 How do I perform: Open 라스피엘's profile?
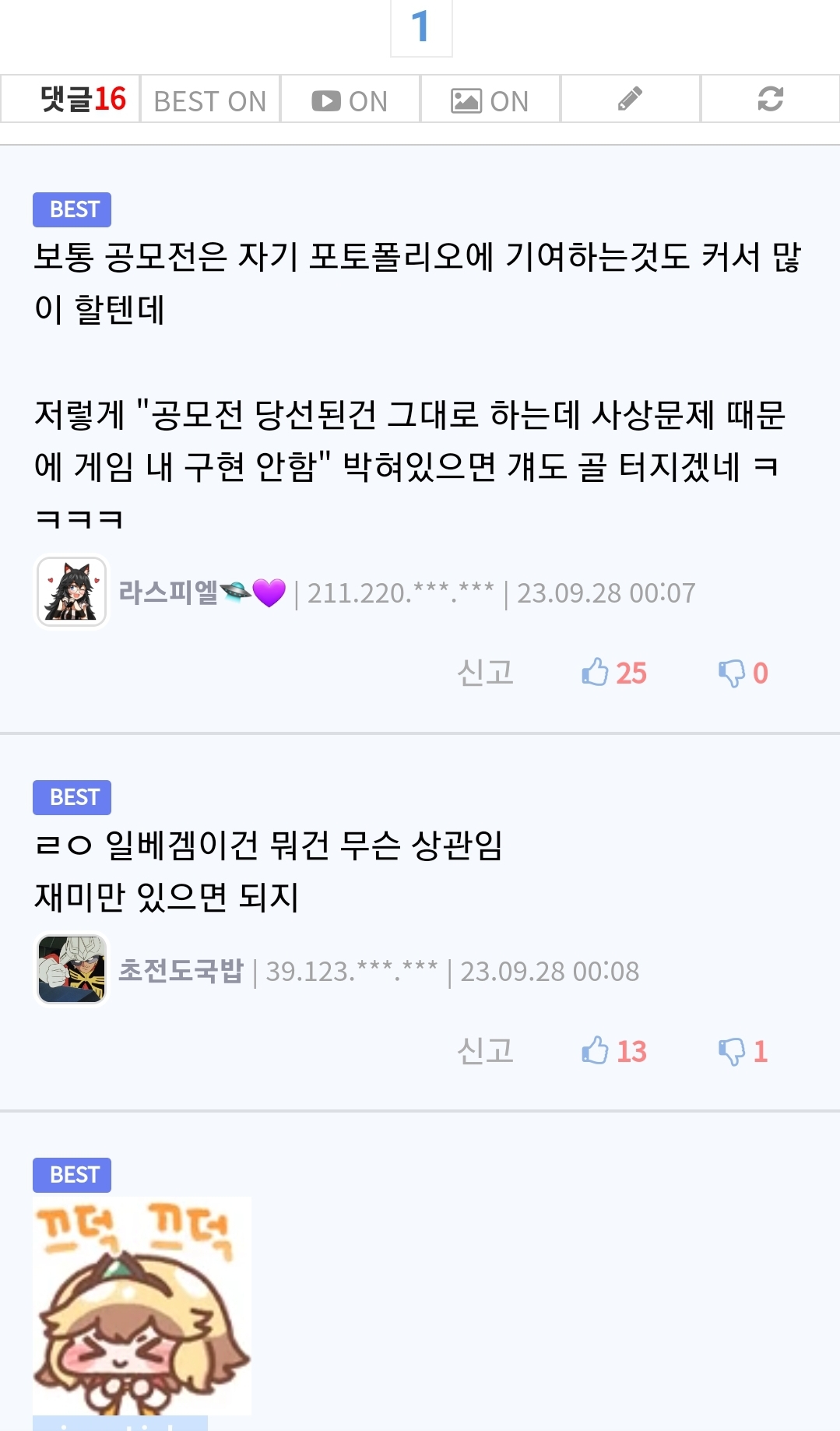pyautogui.click(x=168, y=592)
